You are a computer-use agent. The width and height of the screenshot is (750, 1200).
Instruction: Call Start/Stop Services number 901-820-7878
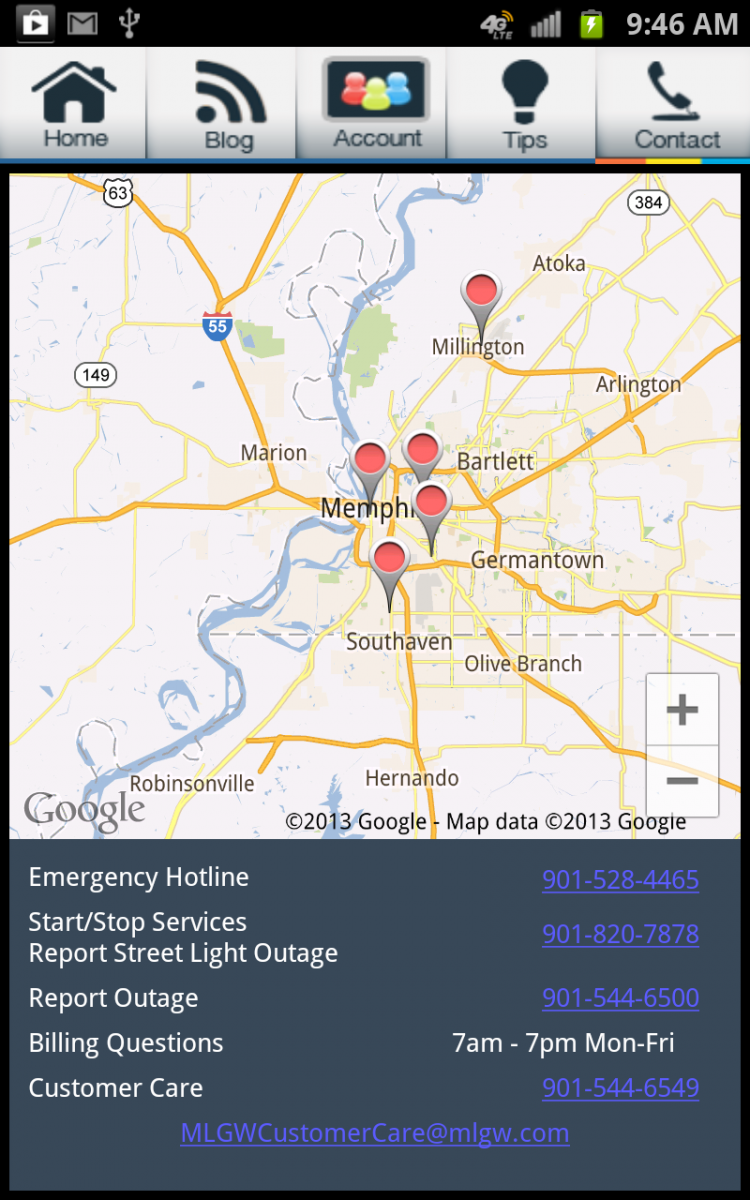620,934
